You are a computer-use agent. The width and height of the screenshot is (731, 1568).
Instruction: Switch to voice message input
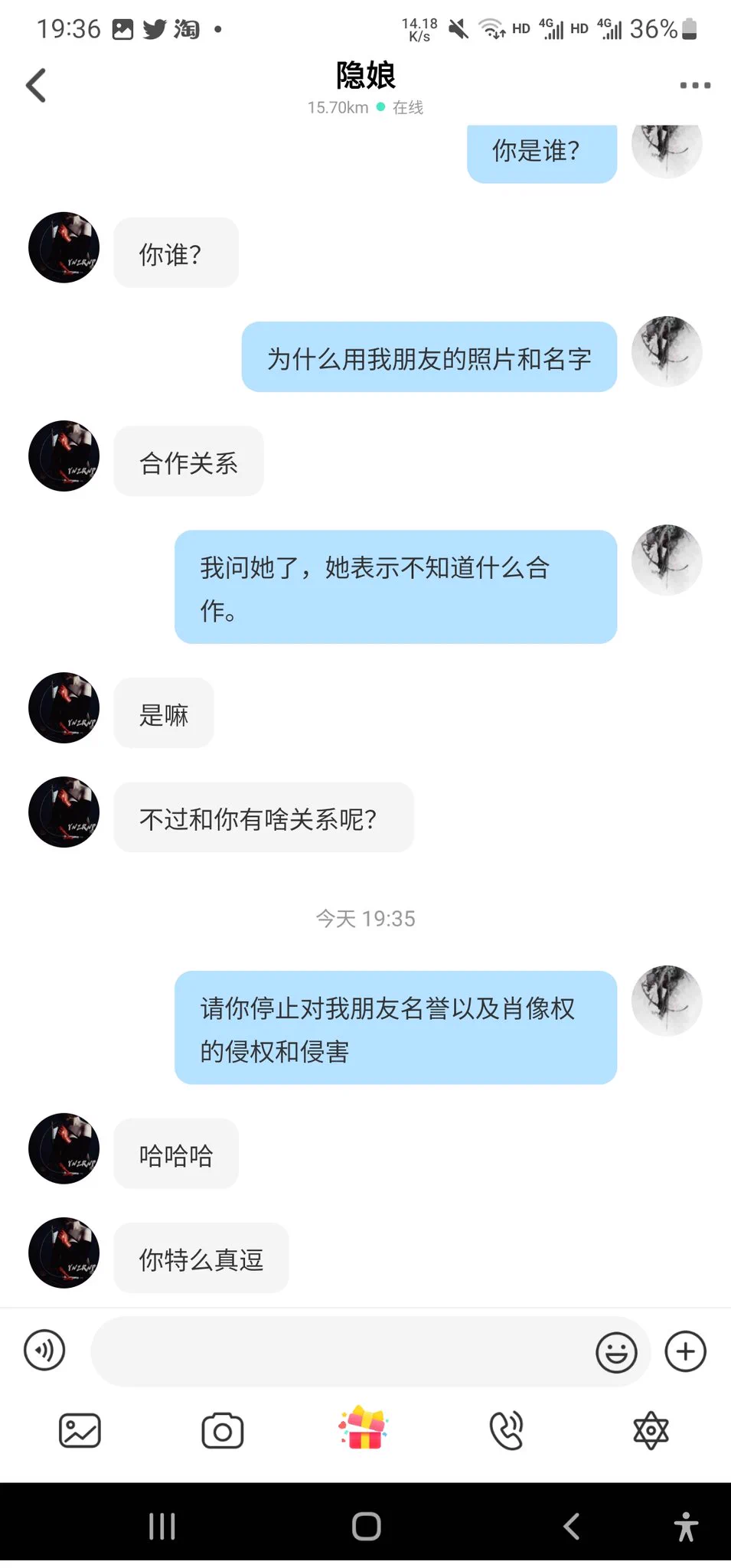coord(44,1351)
